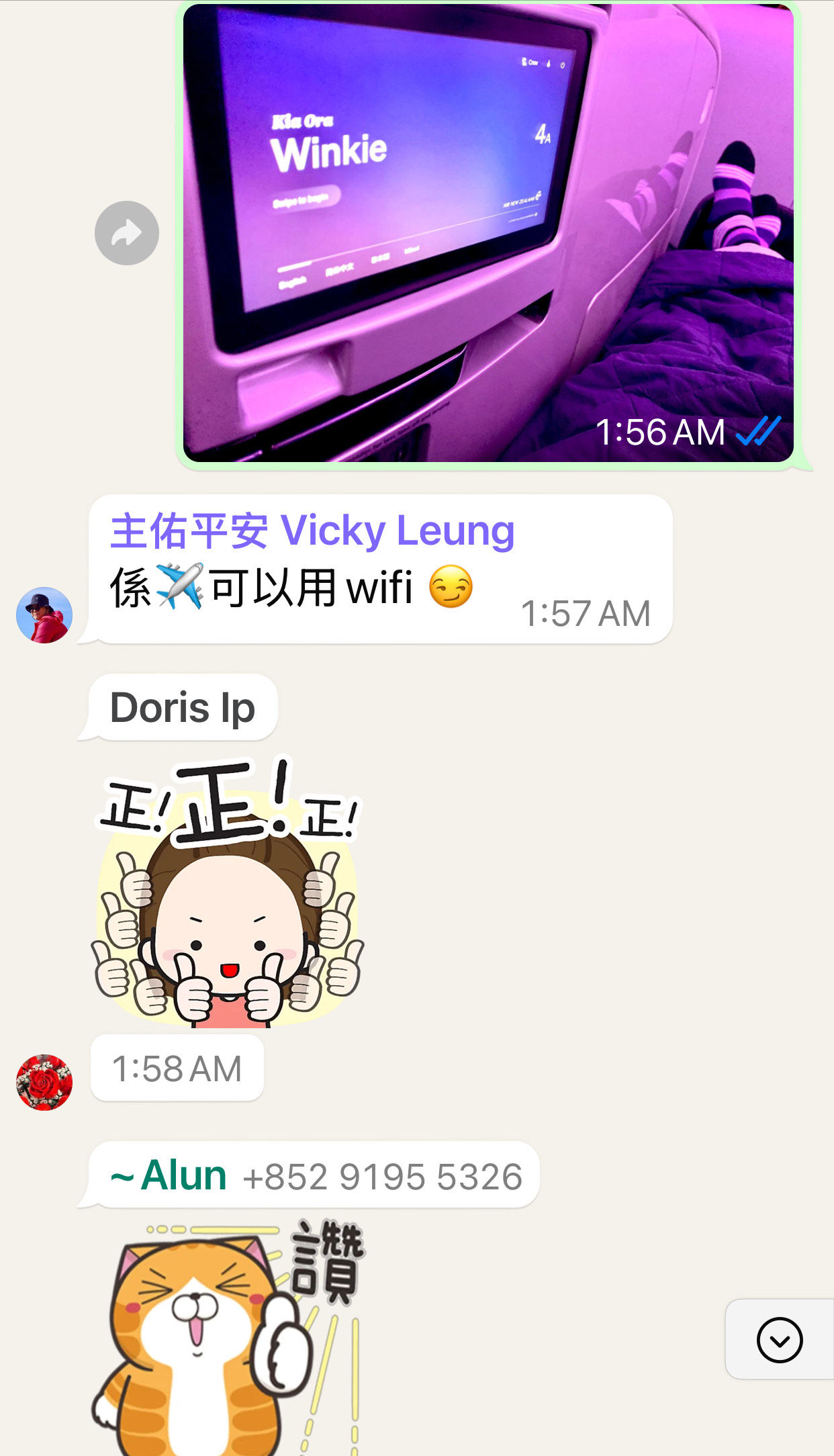Tap the Doris Ip sender name
The width and height of the screenshot is (834, 1456).
coord(183,708)
